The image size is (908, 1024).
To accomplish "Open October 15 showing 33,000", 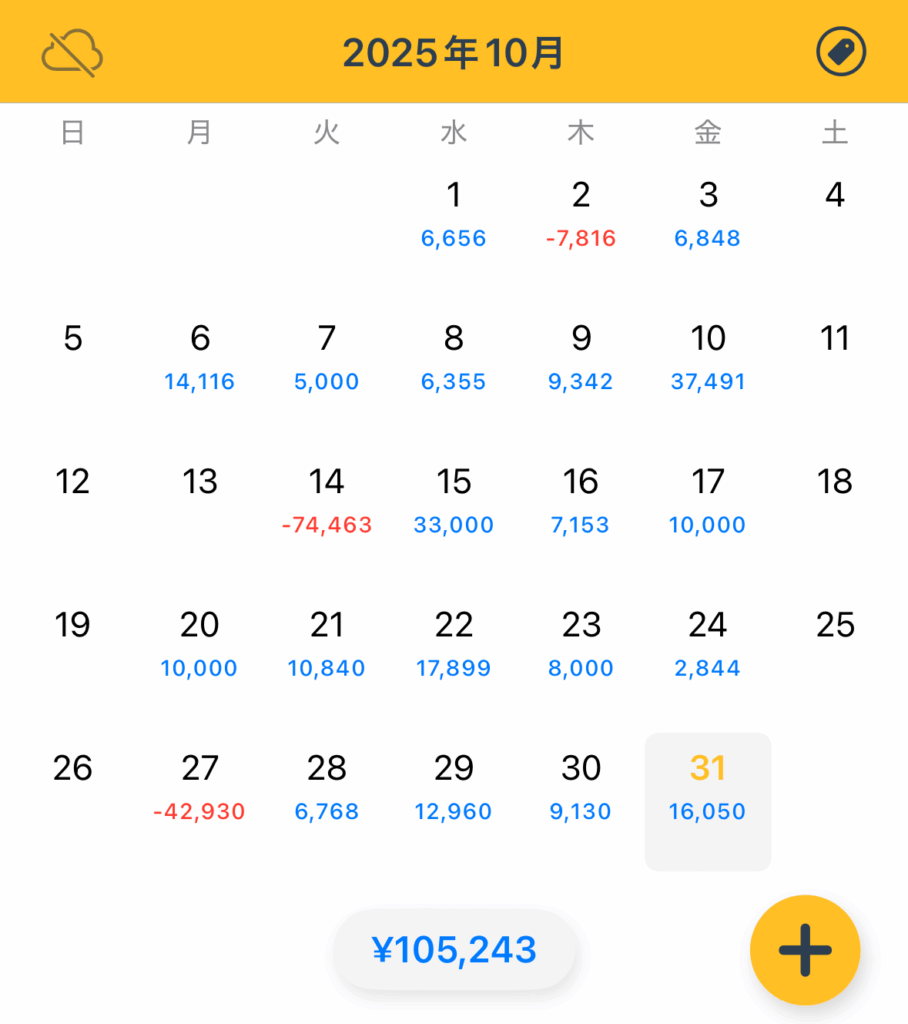I will pyautogui.click(x=454, y=500).
